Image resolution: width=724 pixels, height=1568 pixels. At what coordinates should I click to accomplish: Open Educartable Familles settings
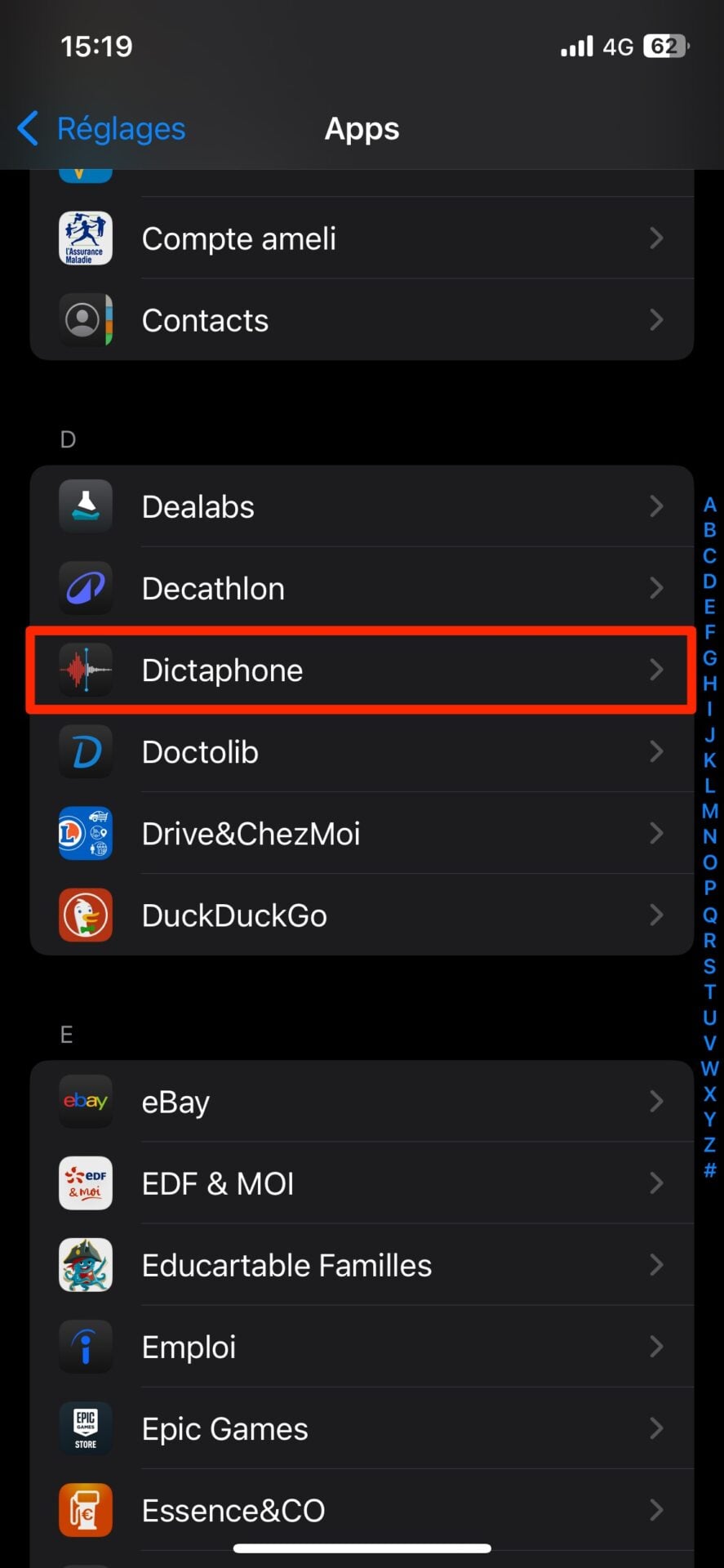pos(361,1264)
